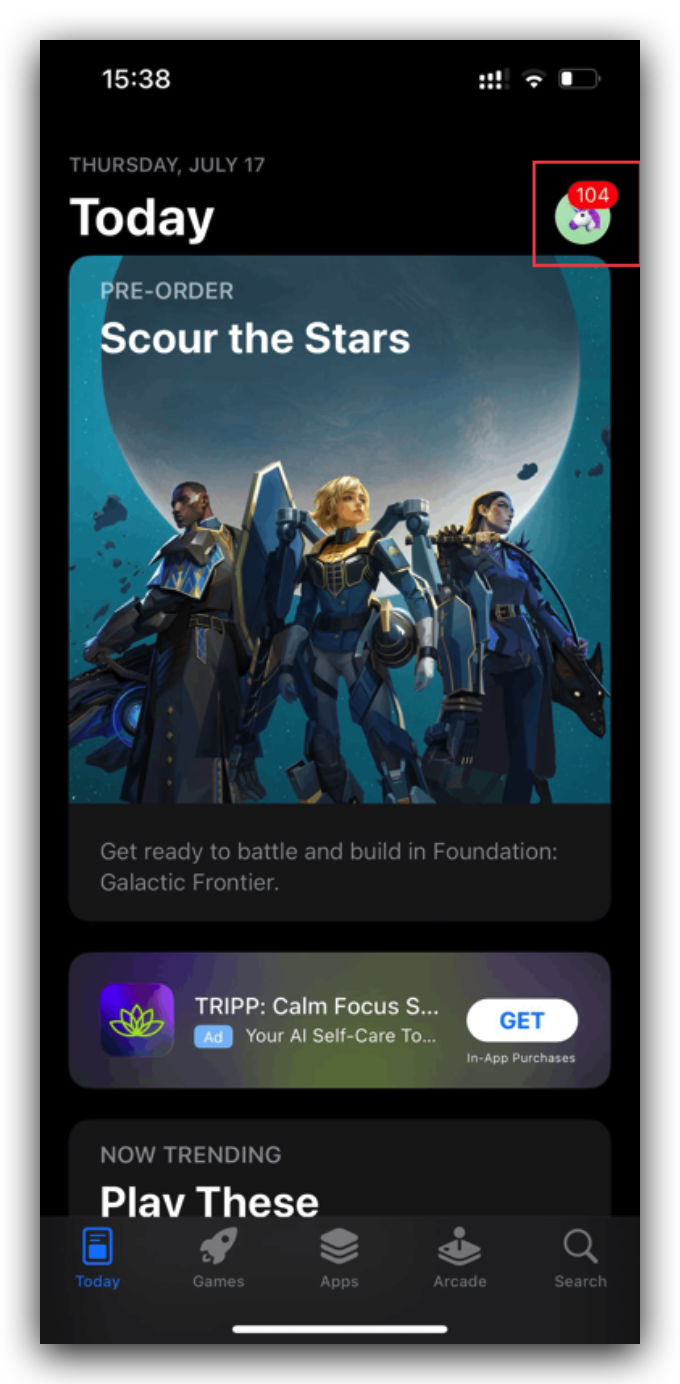Switch to the Arcade tab
Image resolution: width=680 pixels, height=1384 pixels.
(459, 1258)
